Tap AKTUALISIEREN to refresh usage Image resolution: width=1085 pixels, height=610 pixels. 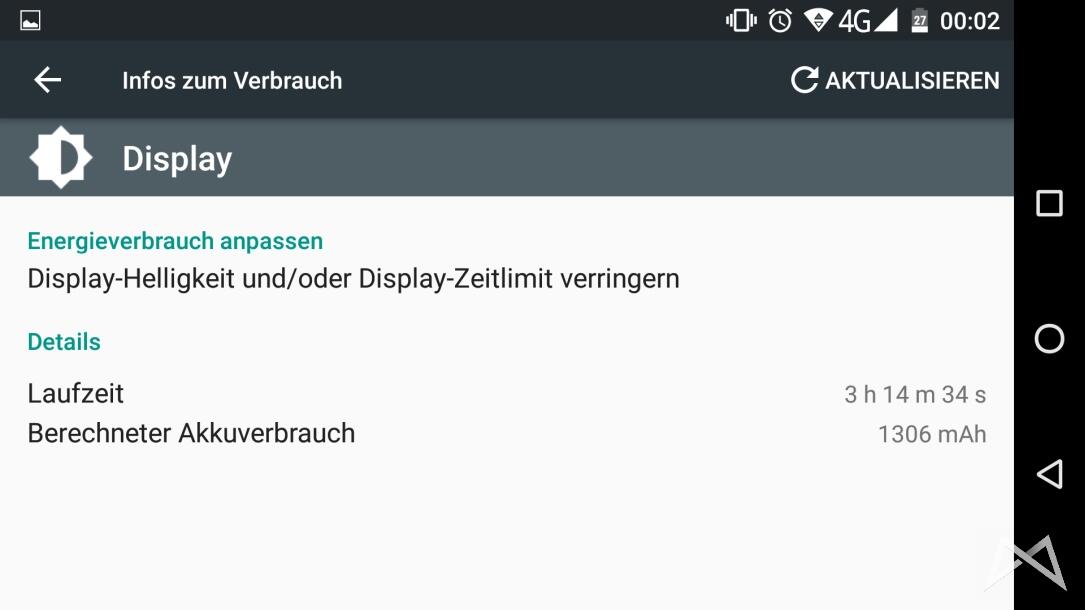[x=895, y=81]
